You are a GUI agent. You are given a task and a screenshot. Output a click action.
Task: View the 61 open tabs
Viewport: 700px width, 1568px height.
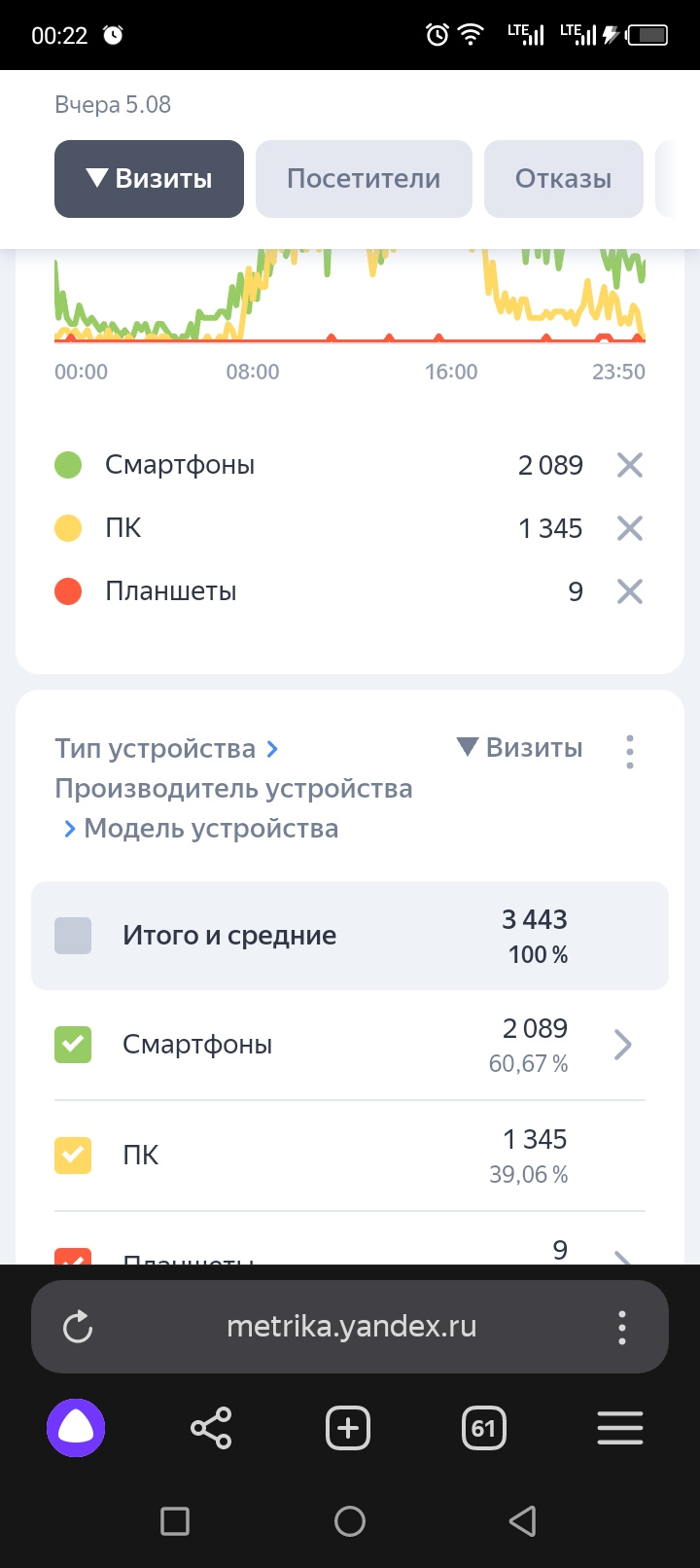click(x=483, y=1428)
